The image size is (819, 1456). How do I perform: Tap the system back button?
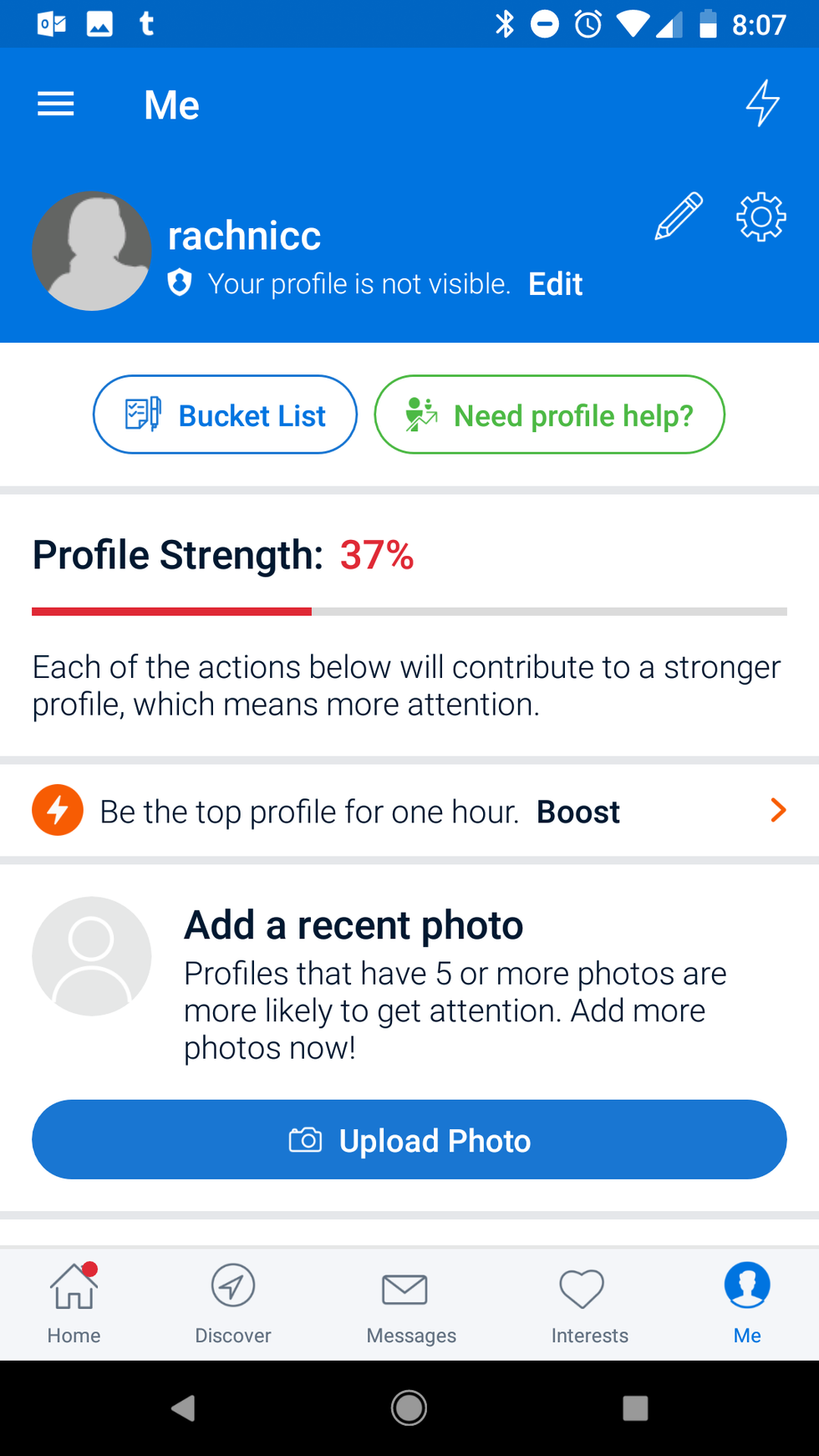coord(183,1408)
